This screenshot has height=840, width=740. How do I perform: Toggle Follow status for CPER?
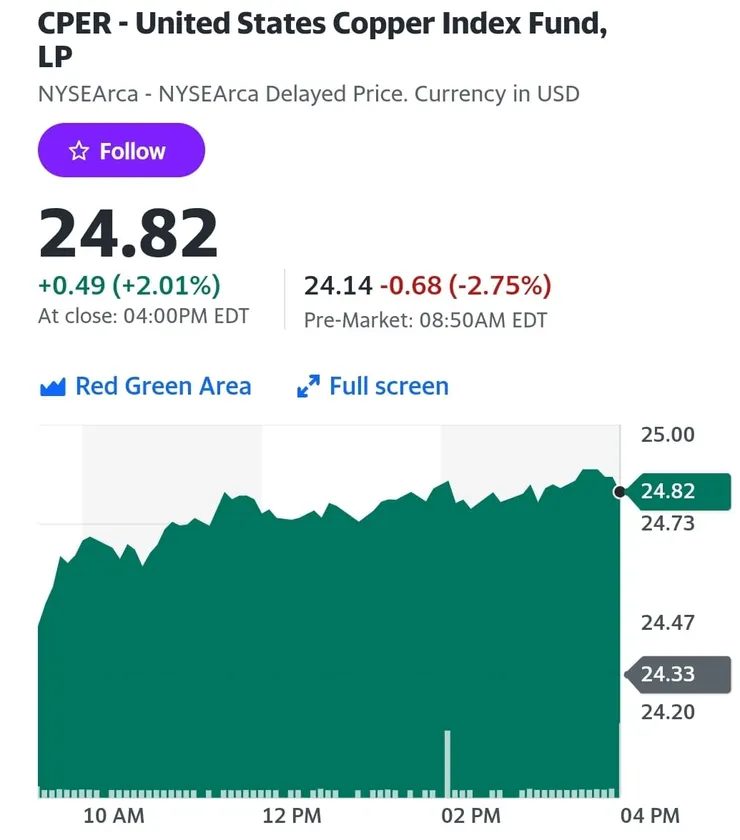(x=121, y=151)
